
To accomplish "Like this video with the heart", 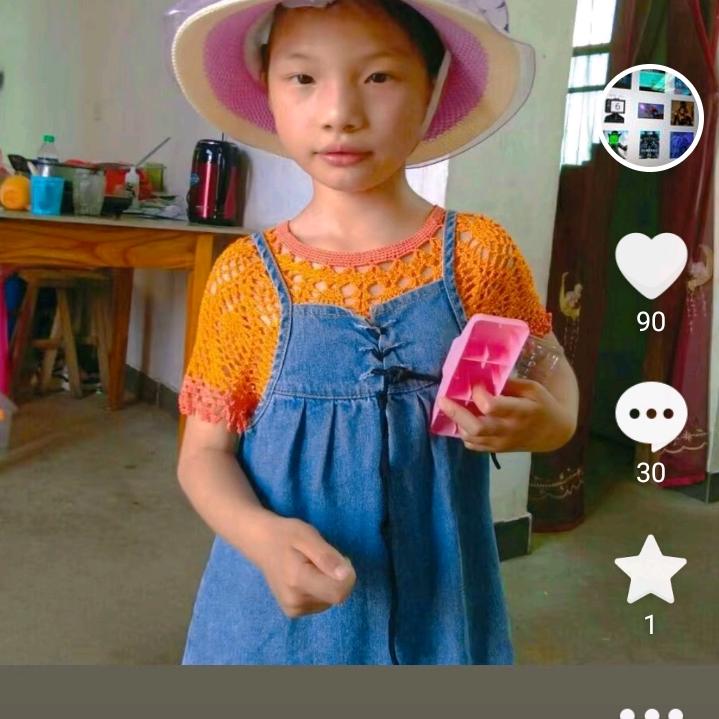I will [x=651, y=266].
